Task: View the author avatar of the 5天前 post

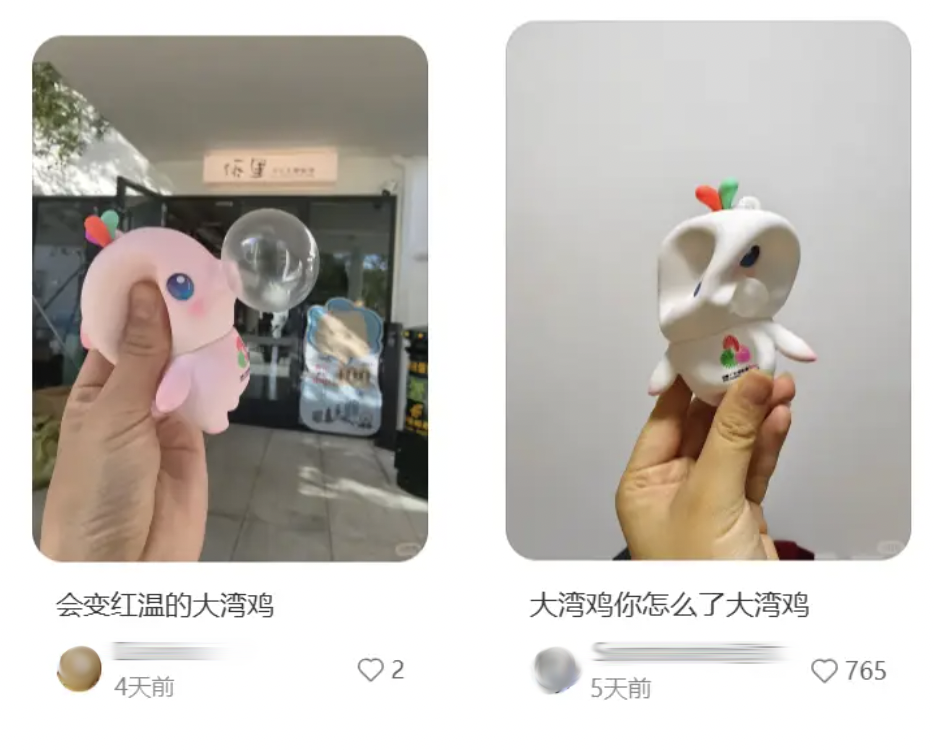Action: (x=556, y=670)
